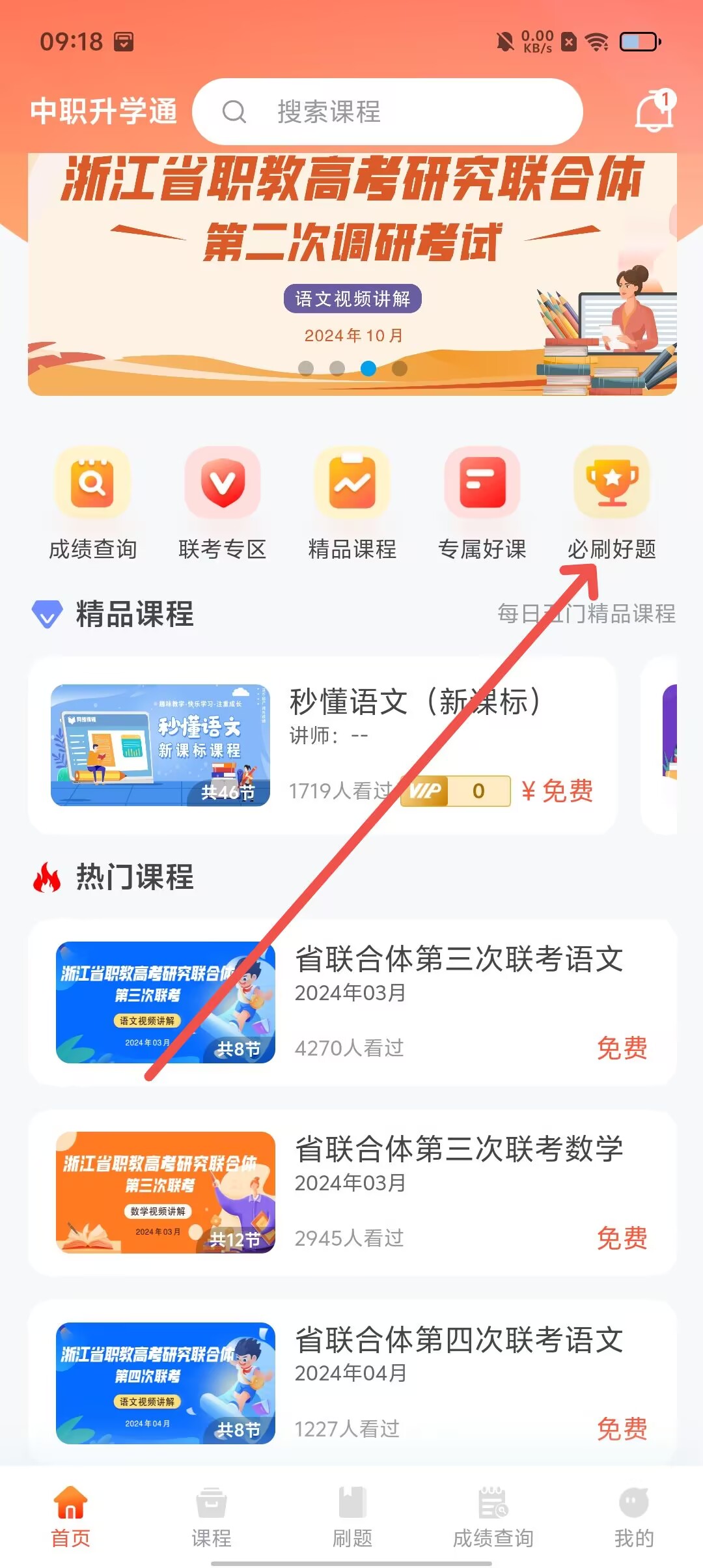Open 必刷好题 shortcut

click(x=612, y=503)
